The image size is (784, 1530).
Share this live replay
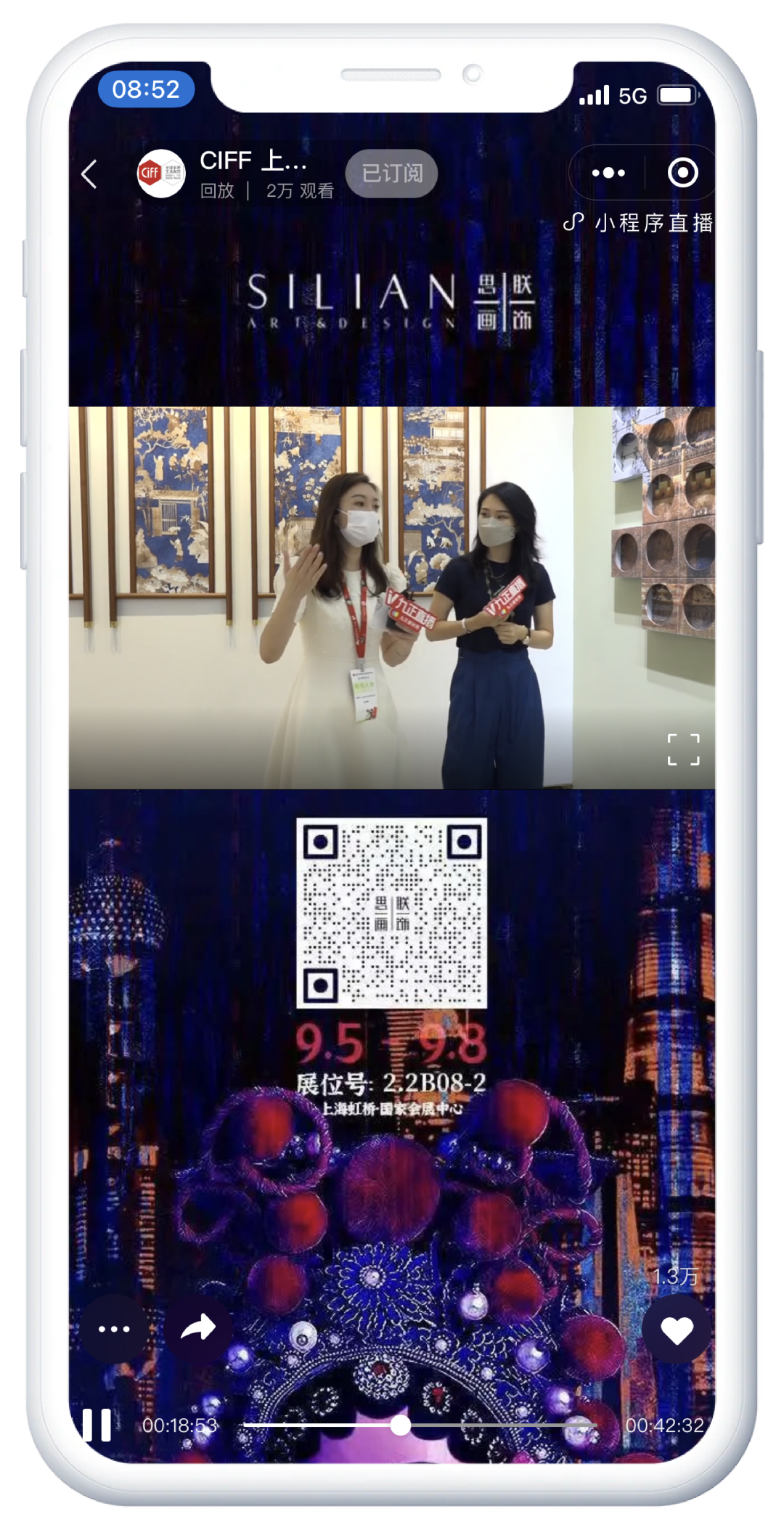coord(198,1328)
